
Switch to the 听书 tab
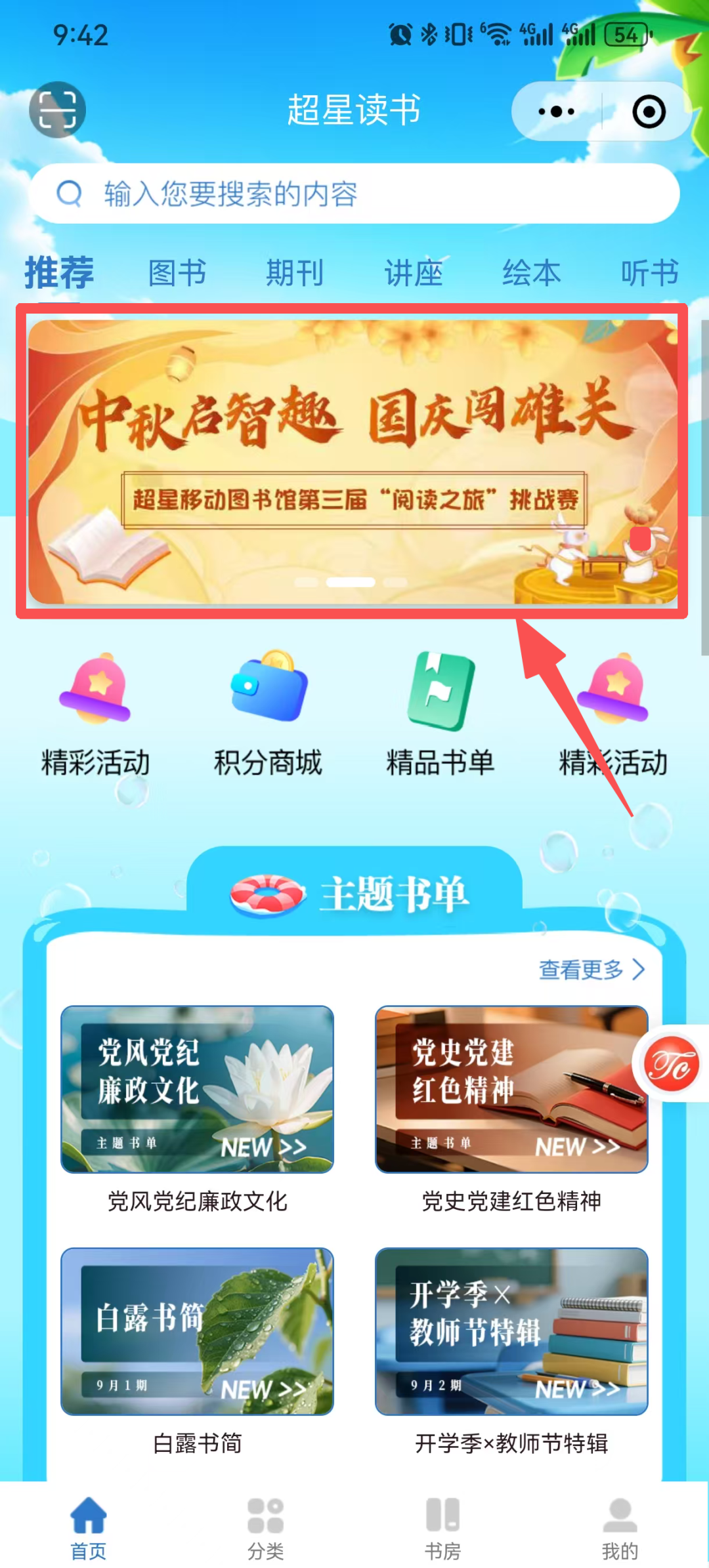[x=649, y=273]
